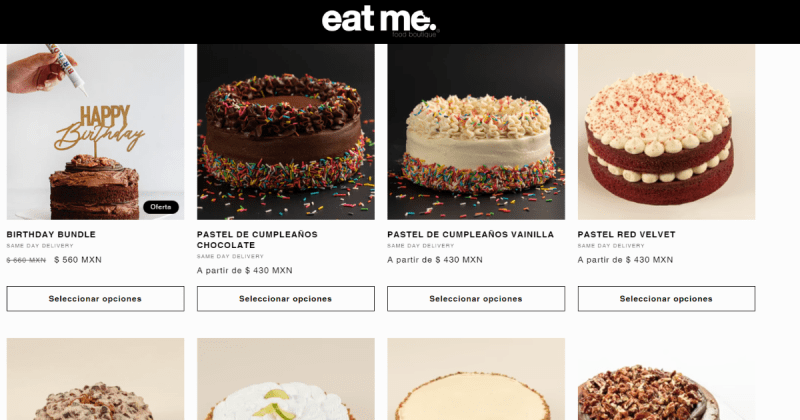Select options for Pastel Red Velvet
The height and width of the screenshot is (420, 800).
point(666,299)
